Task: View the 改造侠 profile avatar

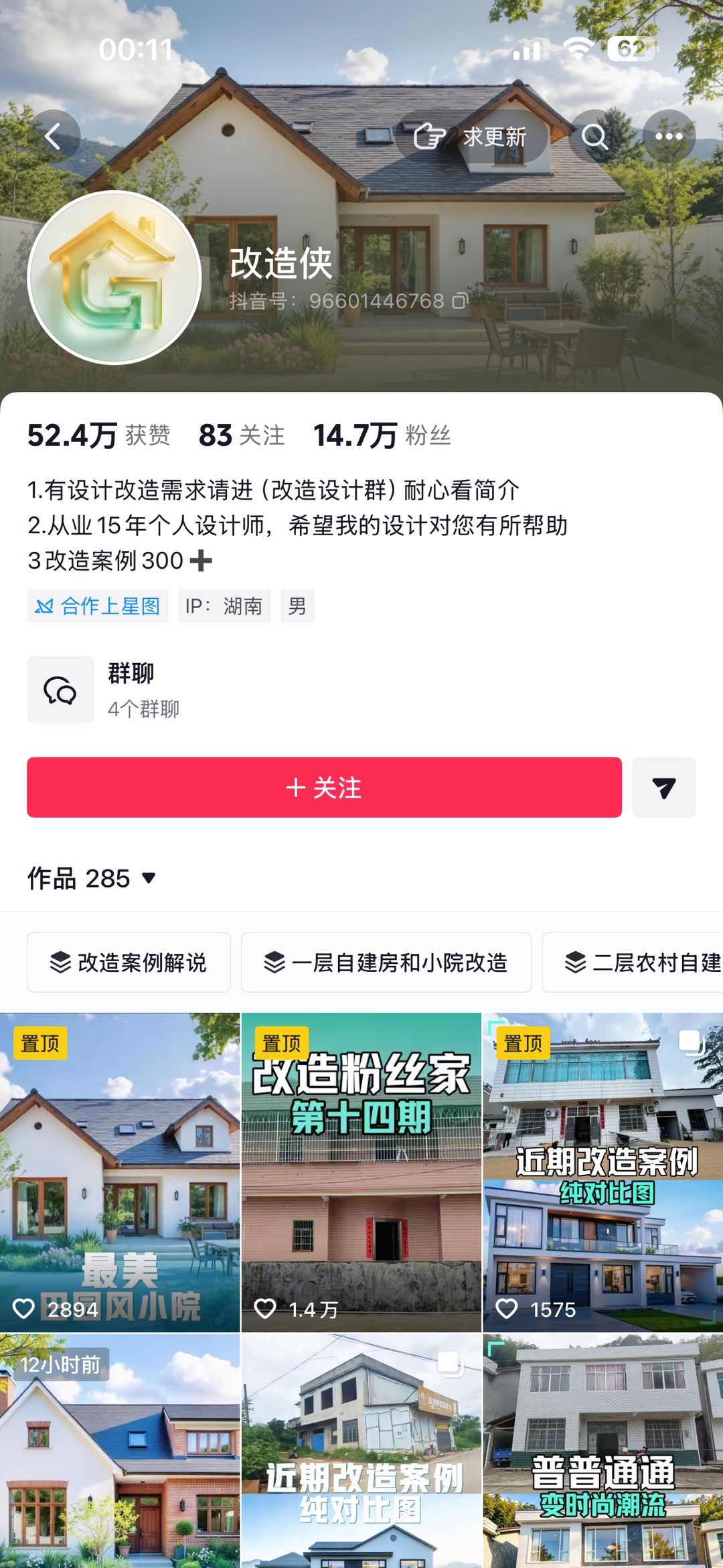Action: pyautogui.click(x=114, y=277)
